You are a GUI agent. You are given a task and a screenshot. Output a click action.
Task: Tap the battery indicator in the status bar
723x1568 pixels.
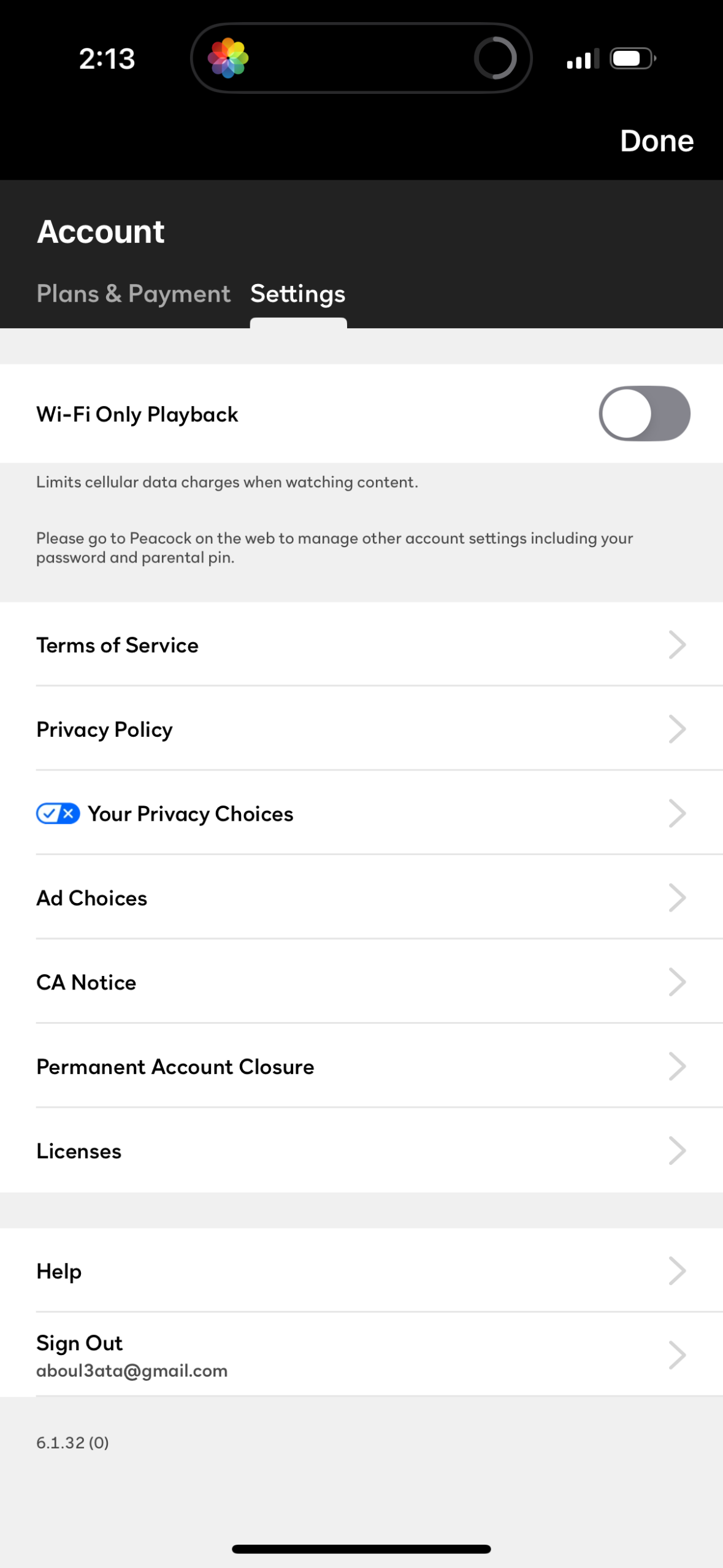[x=631, y=58]
